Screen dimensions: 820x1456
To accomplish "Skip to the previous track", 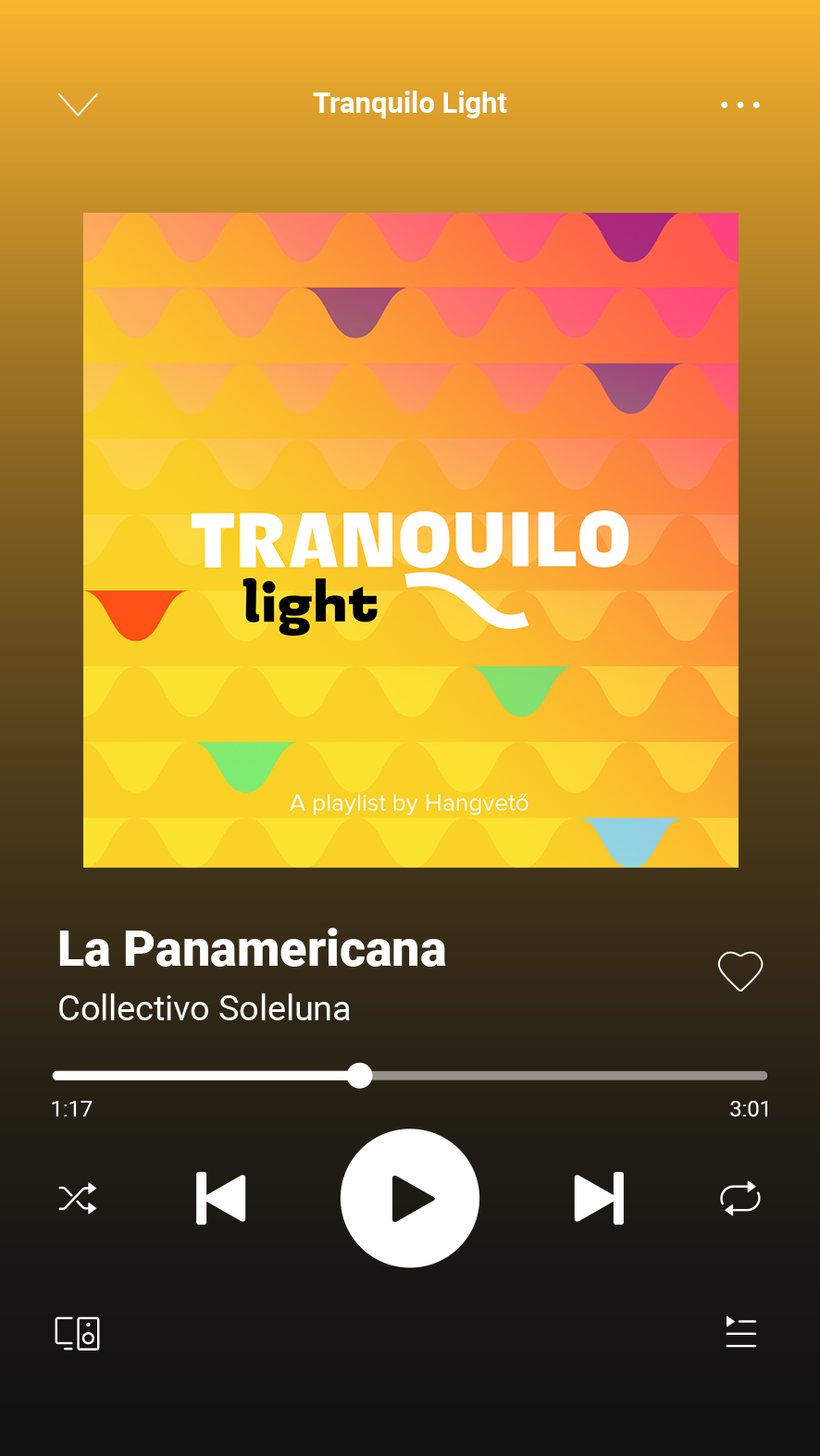I will tap(221, 1199).
